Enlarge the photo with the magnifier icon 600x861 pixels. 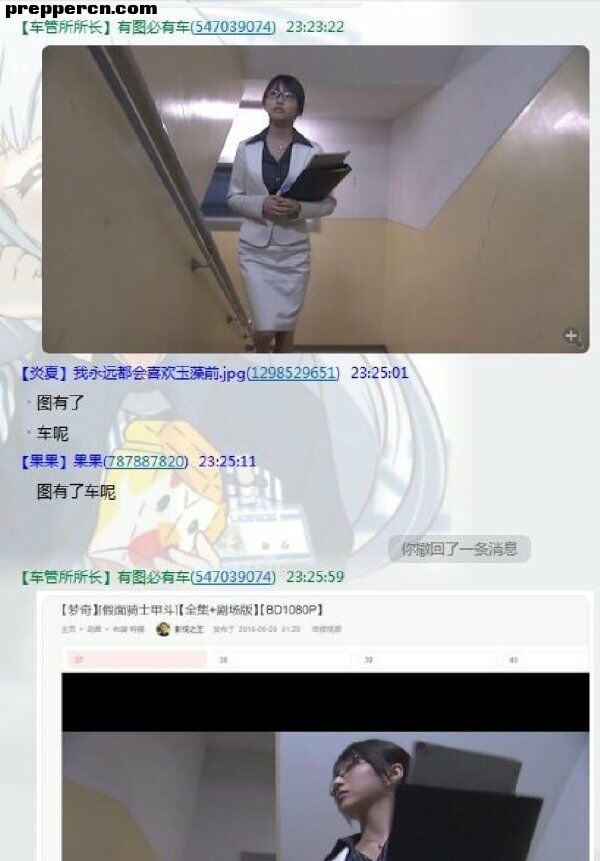tap(572, 336)
